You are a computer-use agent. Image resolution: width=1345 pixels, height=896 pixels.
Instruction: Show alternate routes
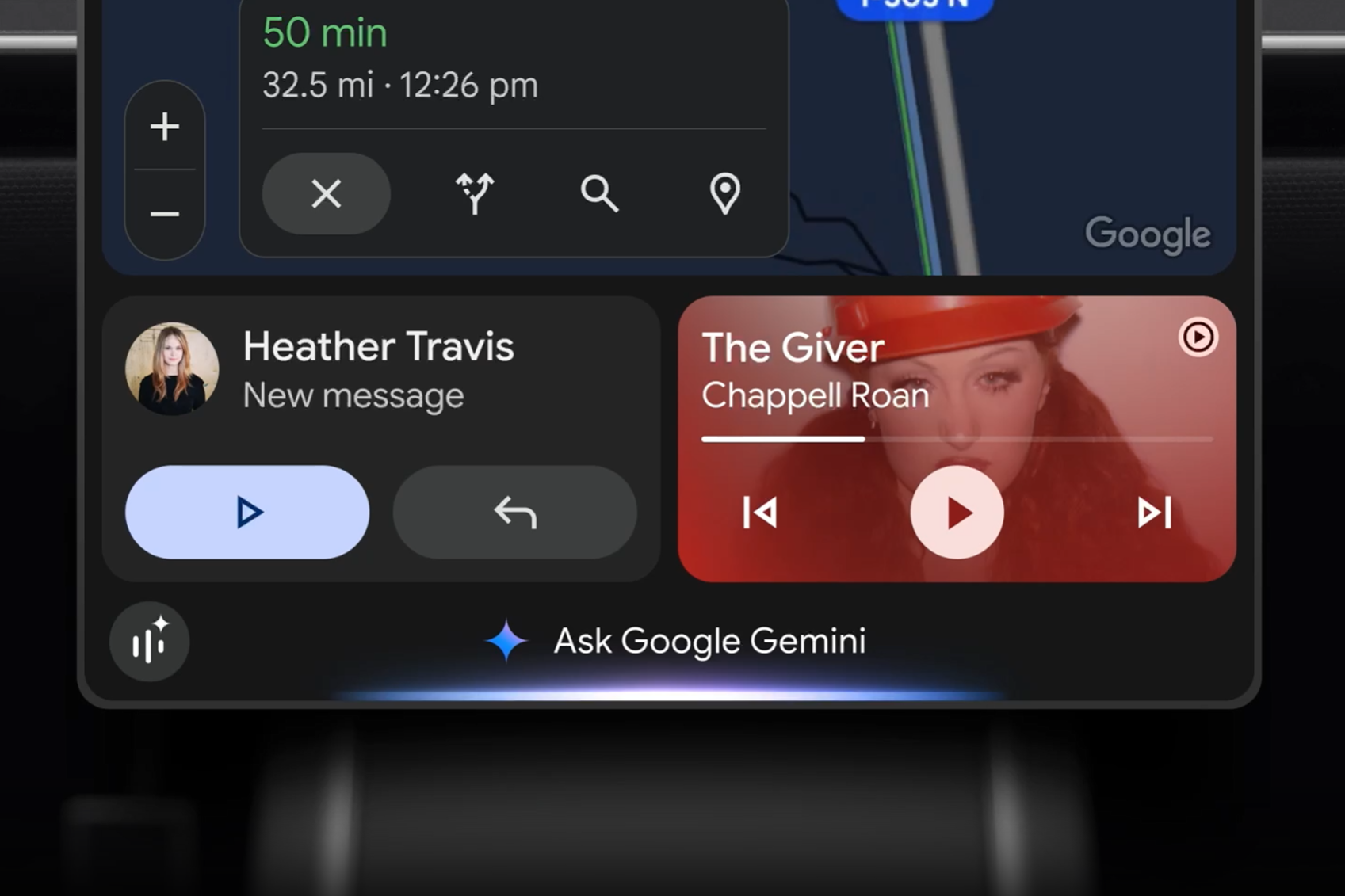point(475,193)
